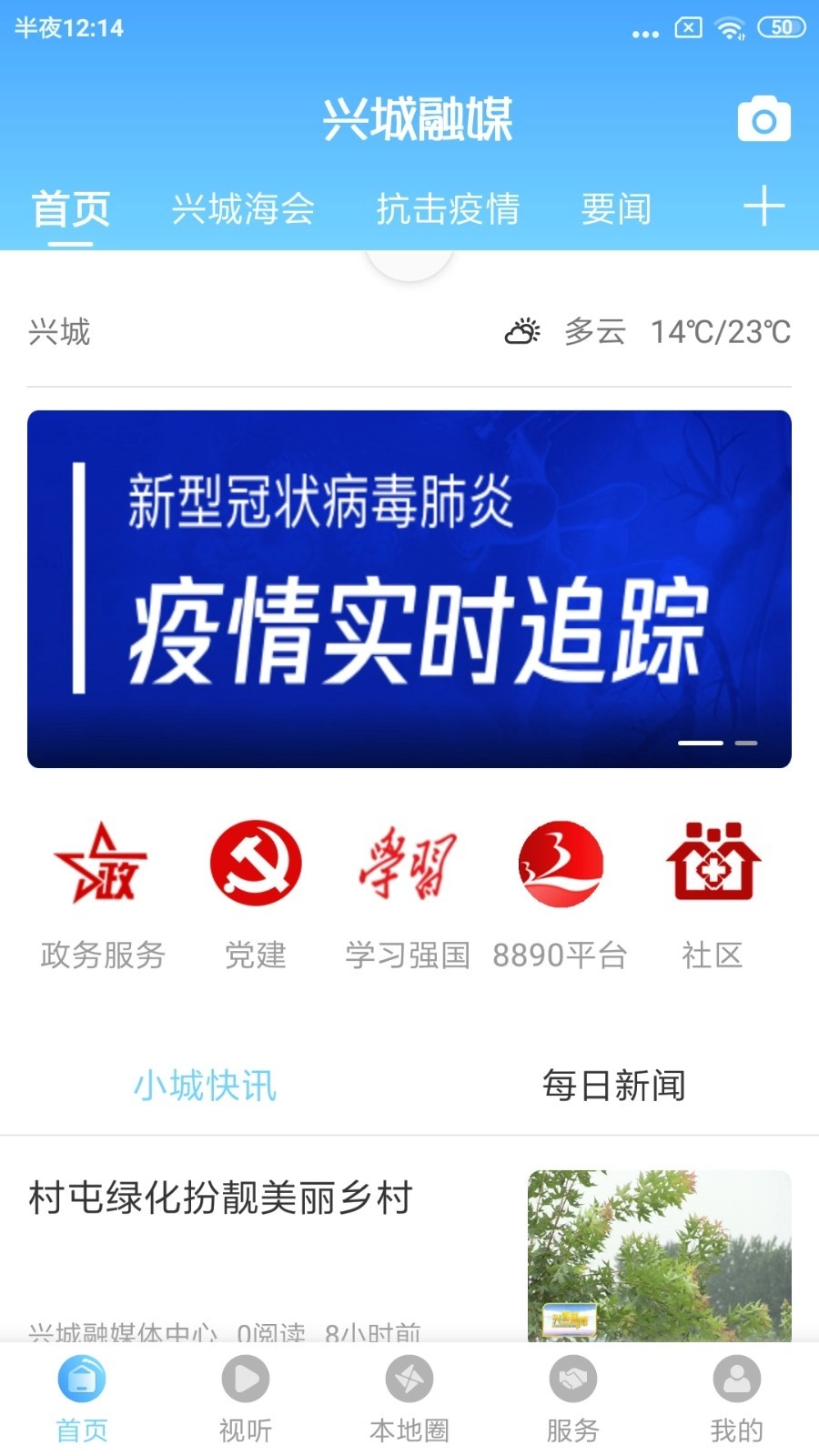Tap the plus button to add channels
Image resolution: width=819 pixels, height=1456 pixels.
tap(764, 207)
